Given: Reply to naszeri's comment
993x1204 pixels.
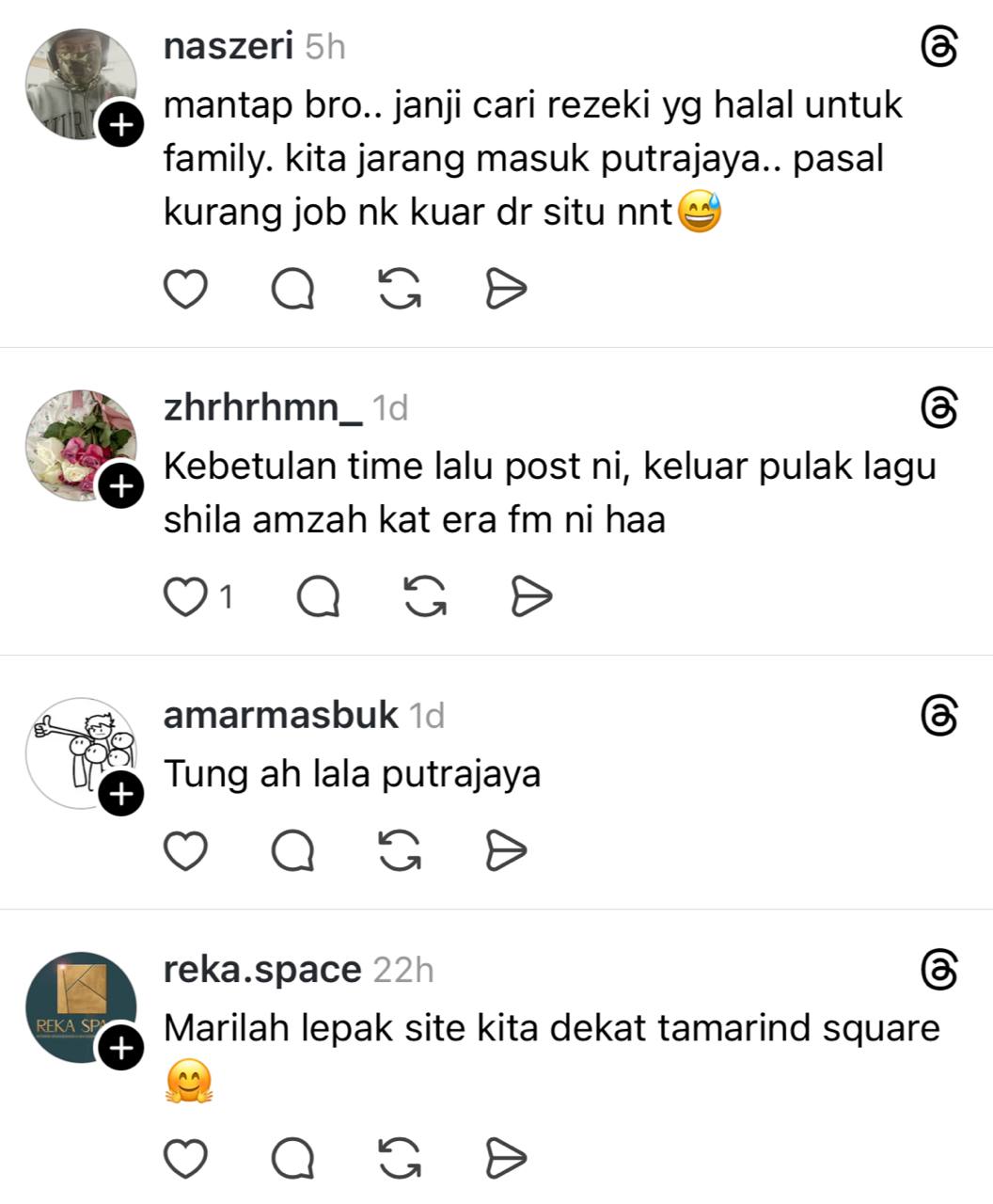Looking at the screenshot, I should coord(292,289).
